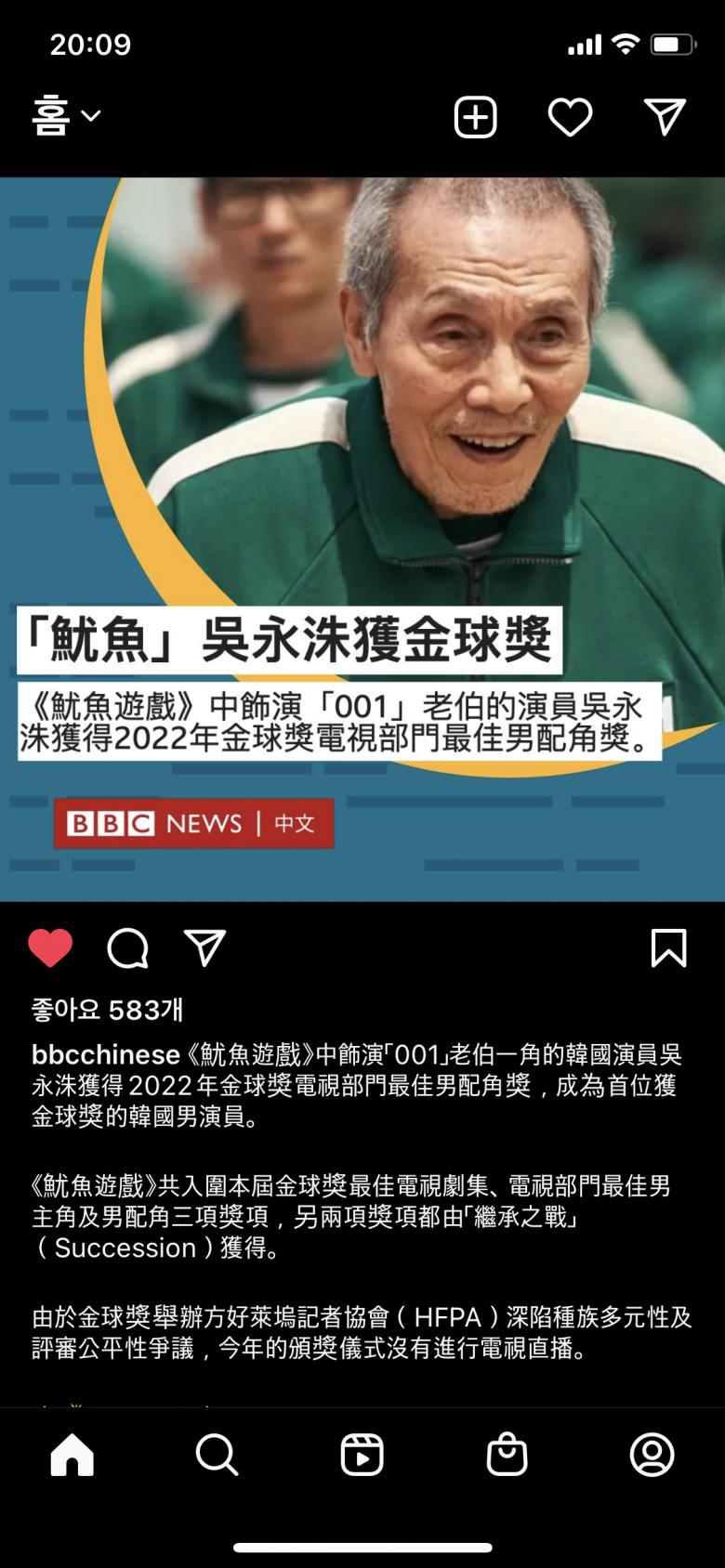The height and width of the screenshot is (1568, 725).
Task: Unlike the bbcchinese post
Action: point(50,948)
